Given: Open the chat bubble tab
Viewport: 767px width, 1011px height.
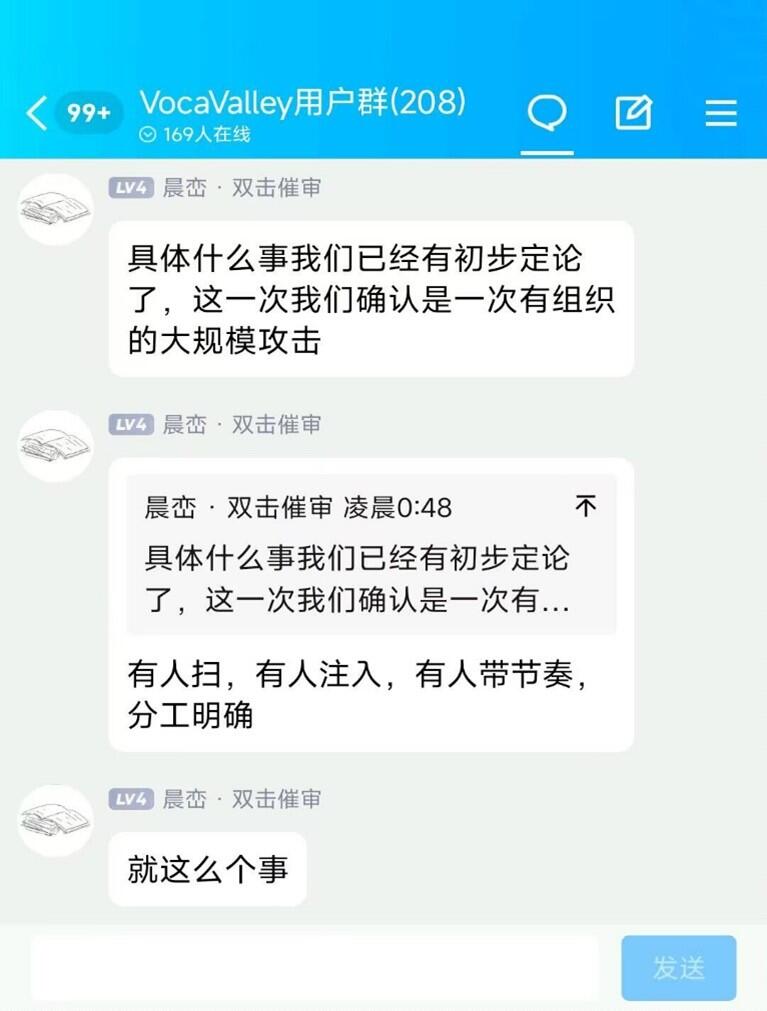Looking at the screenshot, I should pos(547,113).
